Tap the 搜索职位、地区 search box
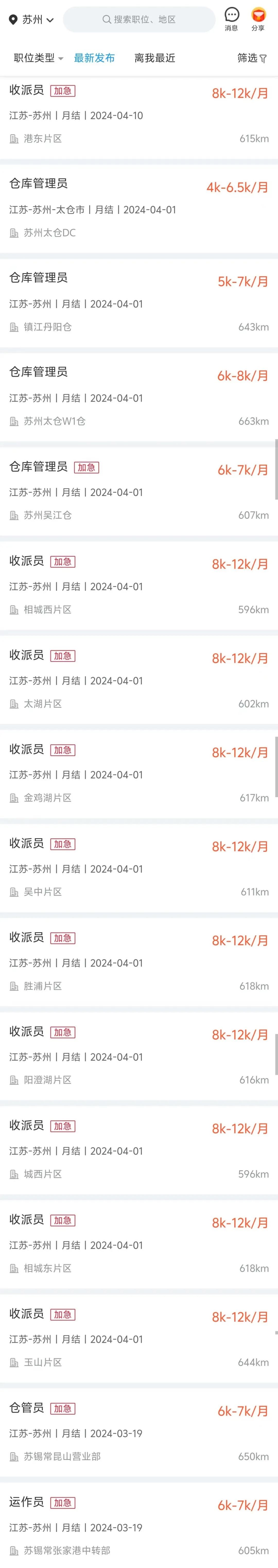The height and width of the screenshot is (1568, 278). (139, 20)
